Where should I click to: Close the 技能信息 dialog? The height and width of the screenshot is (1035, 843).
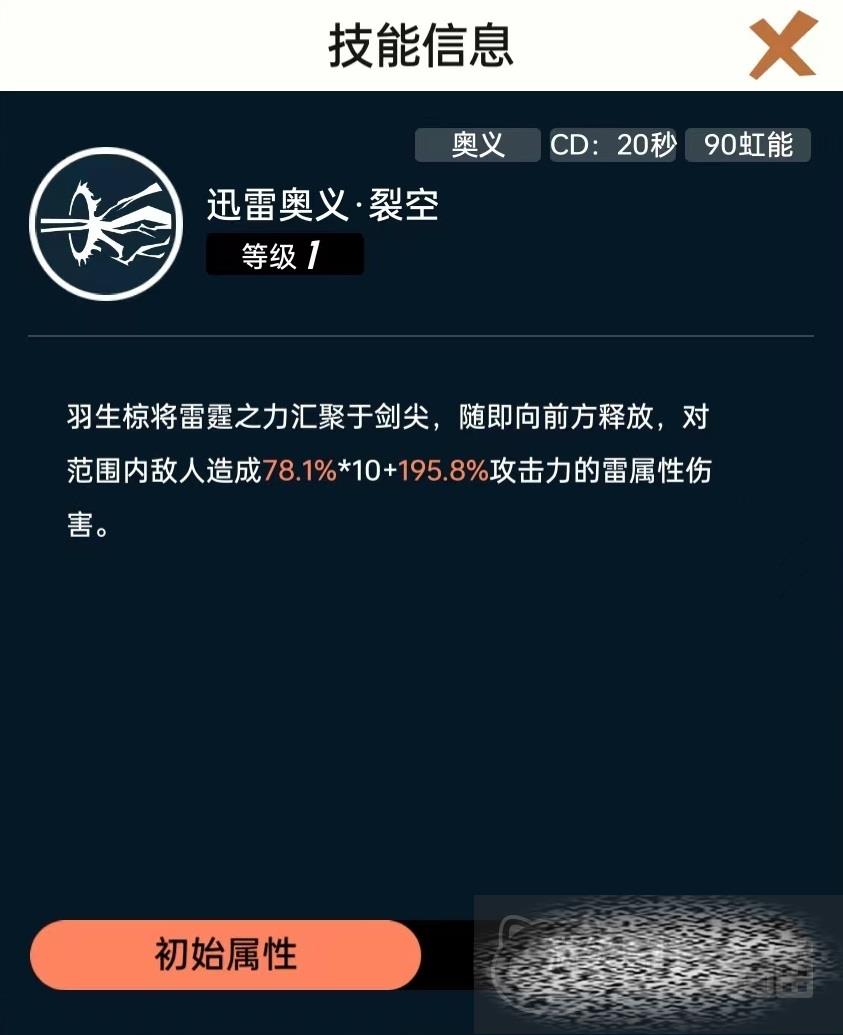click(x=783, y=45)
